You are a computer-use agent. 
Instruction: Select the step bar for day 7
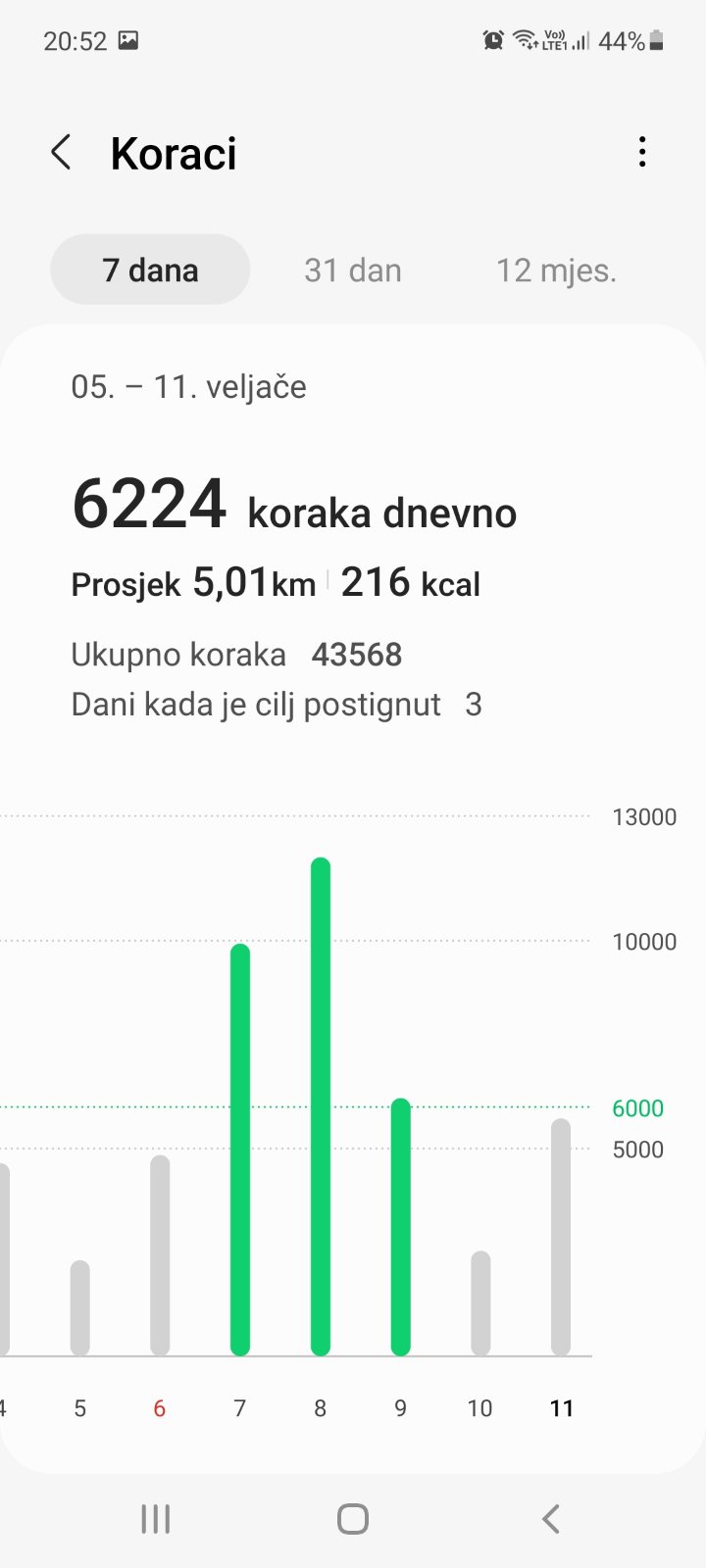[x=240, y=1150]
